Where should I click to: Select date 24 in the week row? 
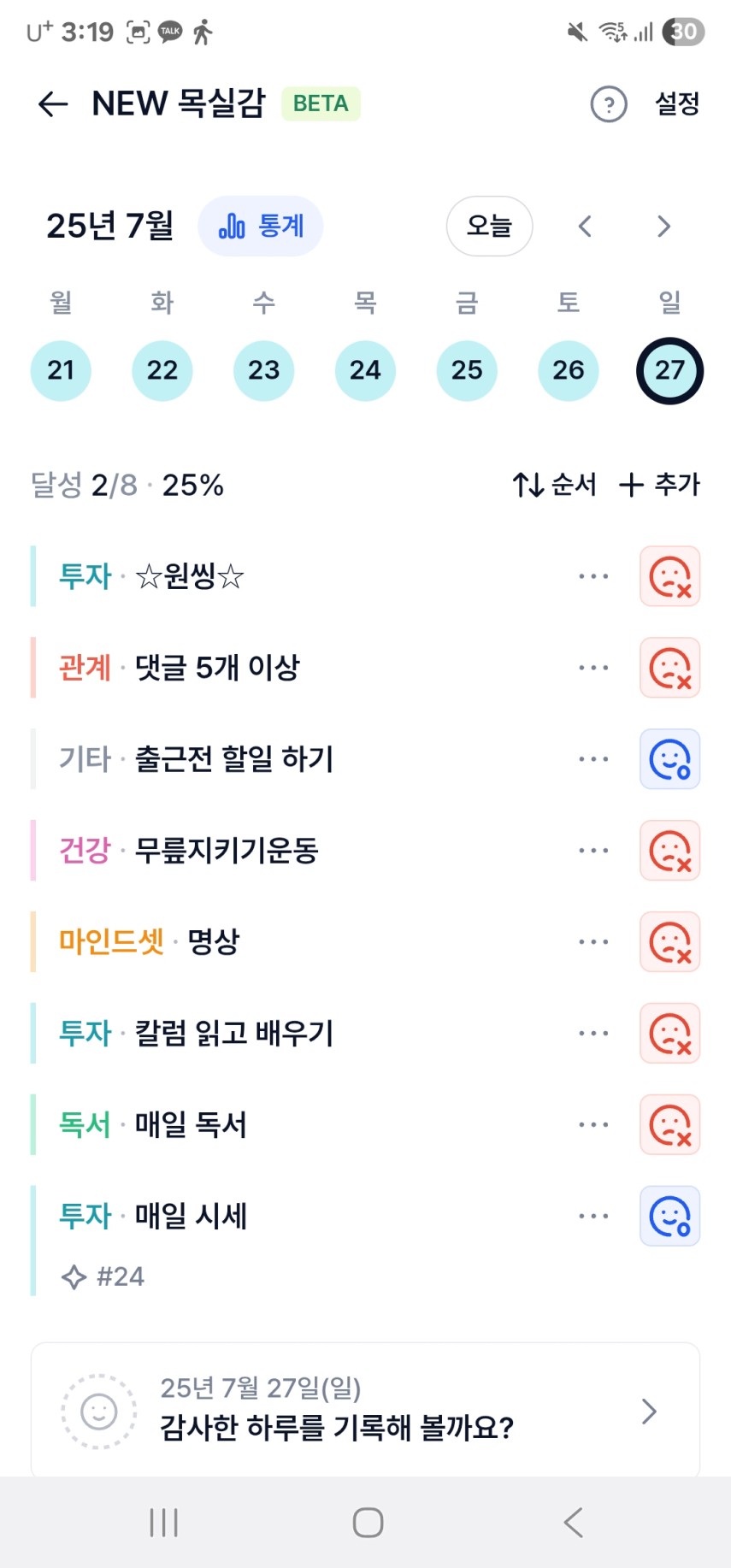coord(365,370)
